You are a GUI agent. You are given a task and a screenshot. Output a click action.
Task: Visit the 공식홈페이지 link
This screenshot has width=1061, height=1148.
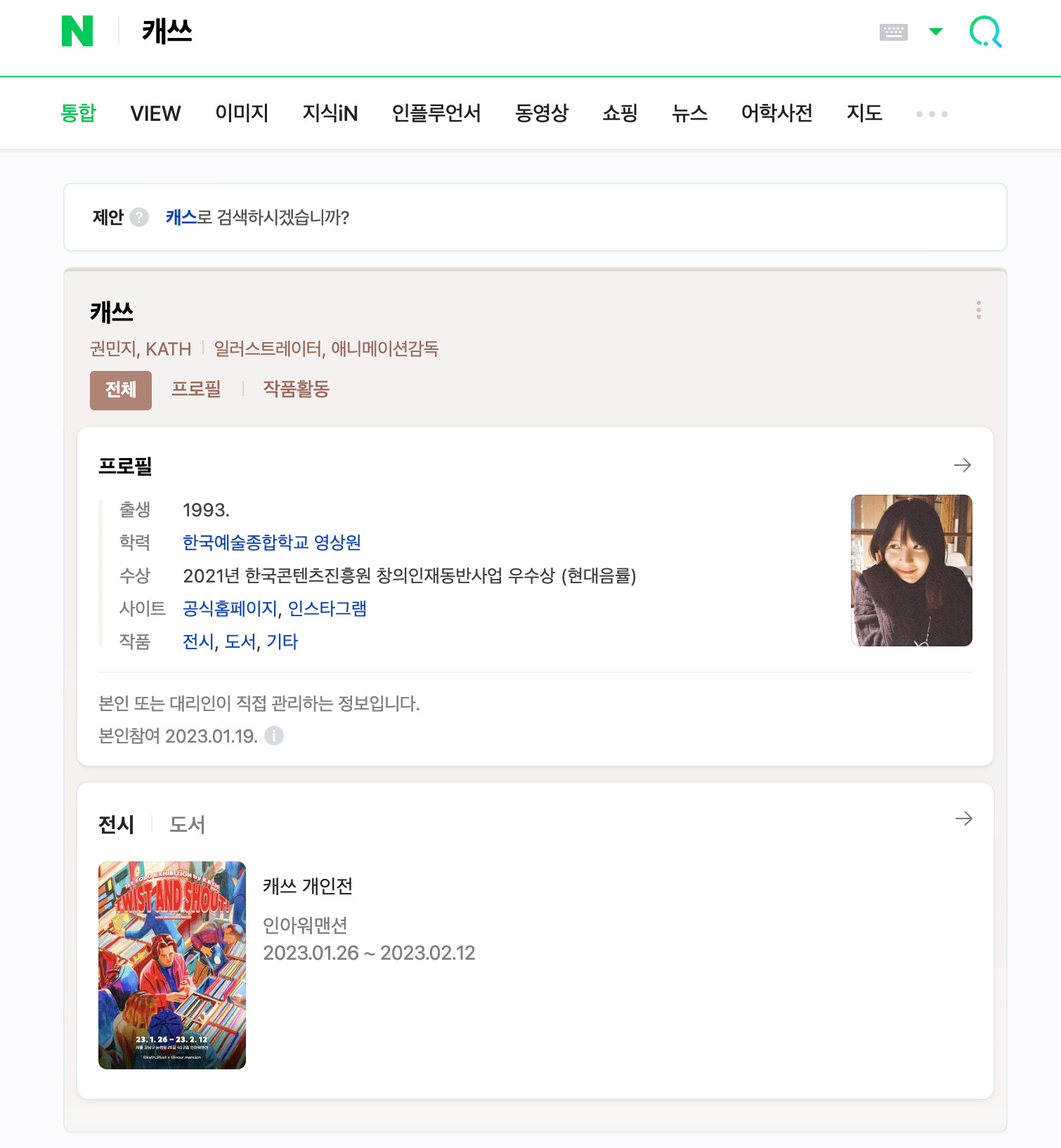[x=230, y=608]
